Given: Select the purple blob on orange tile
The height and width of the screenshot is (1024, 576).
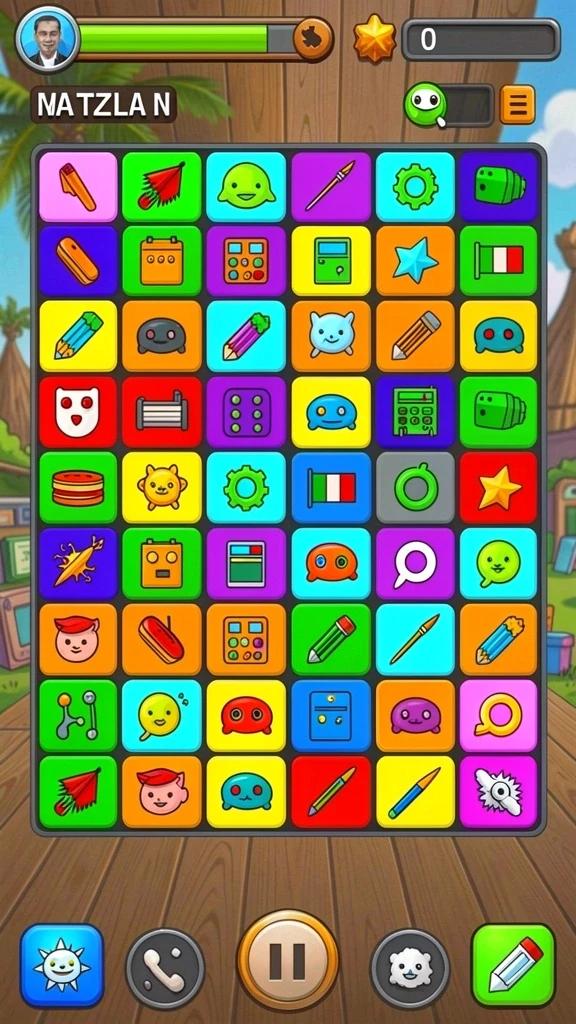Looking at the screenshot, I should (415, 716).
